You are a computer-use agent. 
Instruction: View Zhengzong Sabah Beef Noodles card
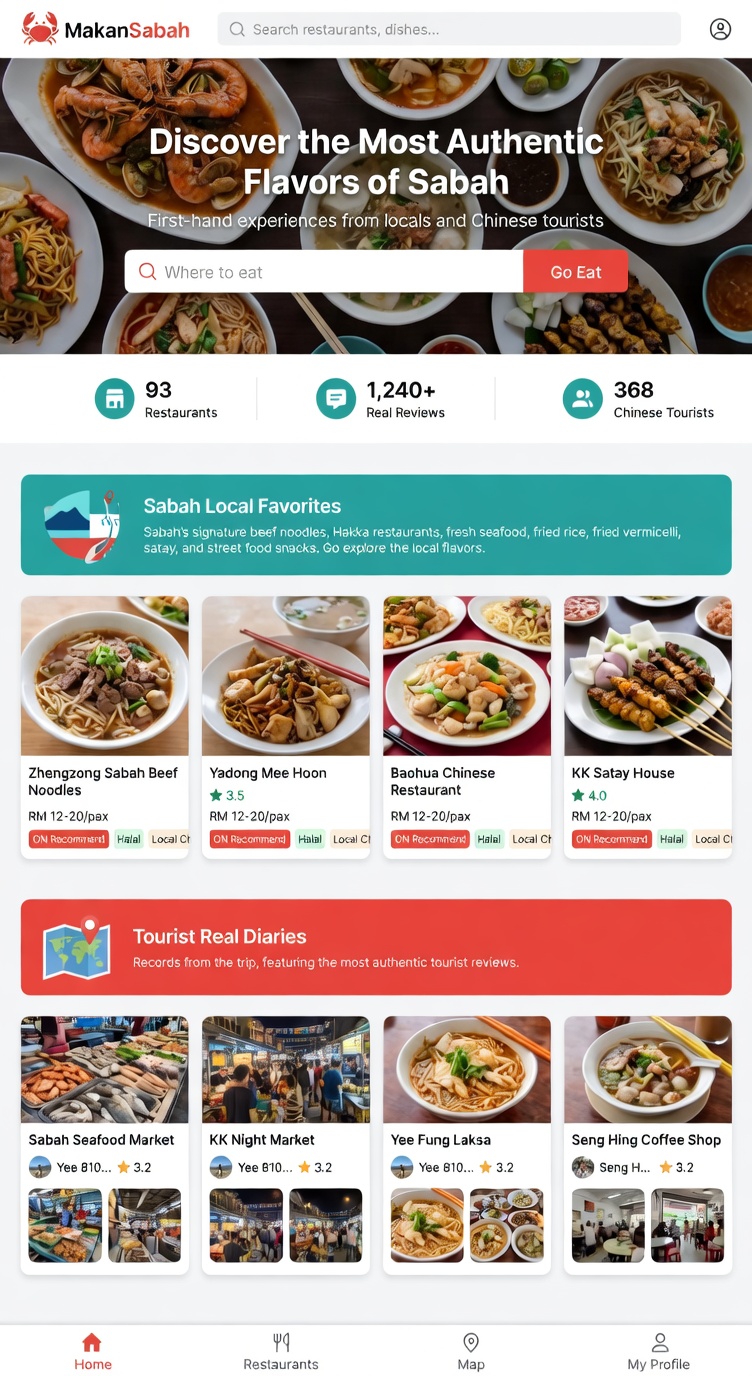(x=105, y=726)
